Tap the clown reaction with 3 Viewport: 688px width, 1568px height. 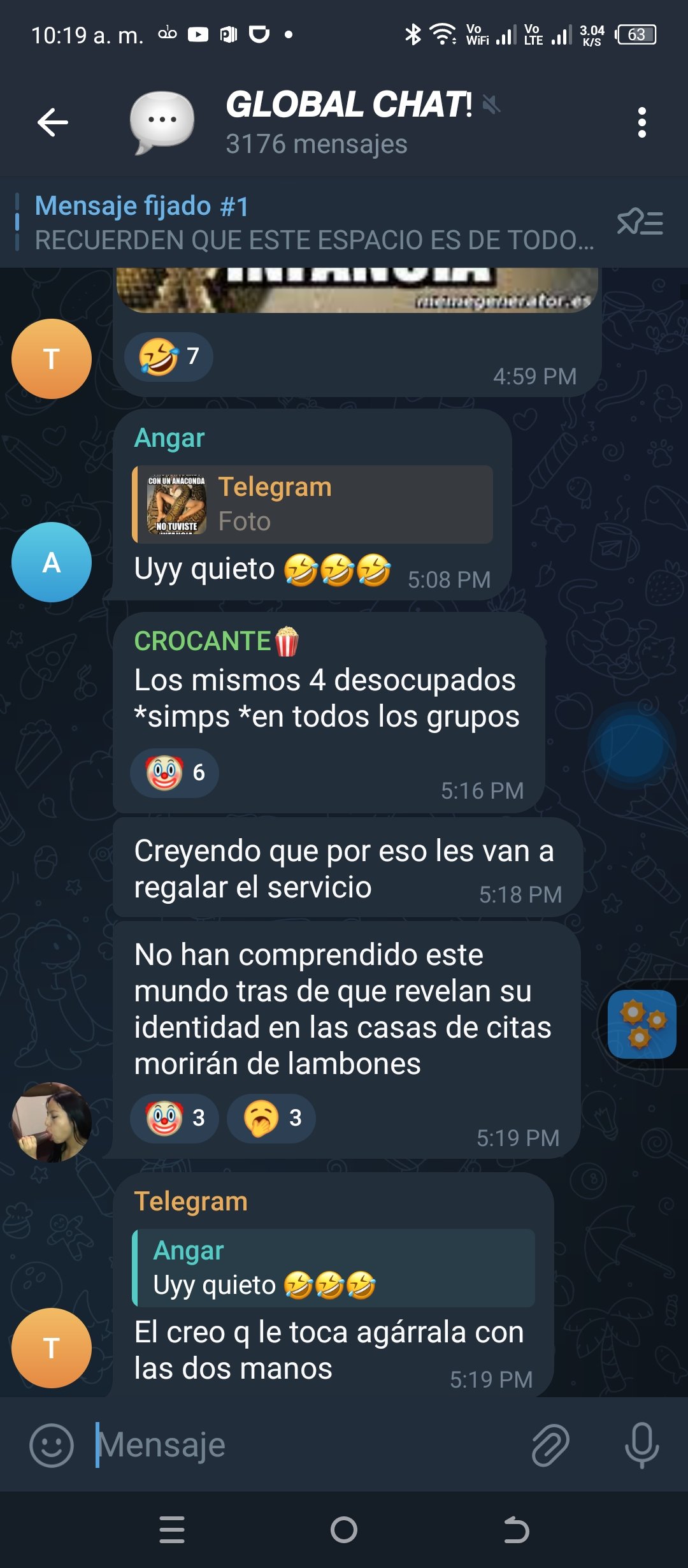click(175, 1118)
